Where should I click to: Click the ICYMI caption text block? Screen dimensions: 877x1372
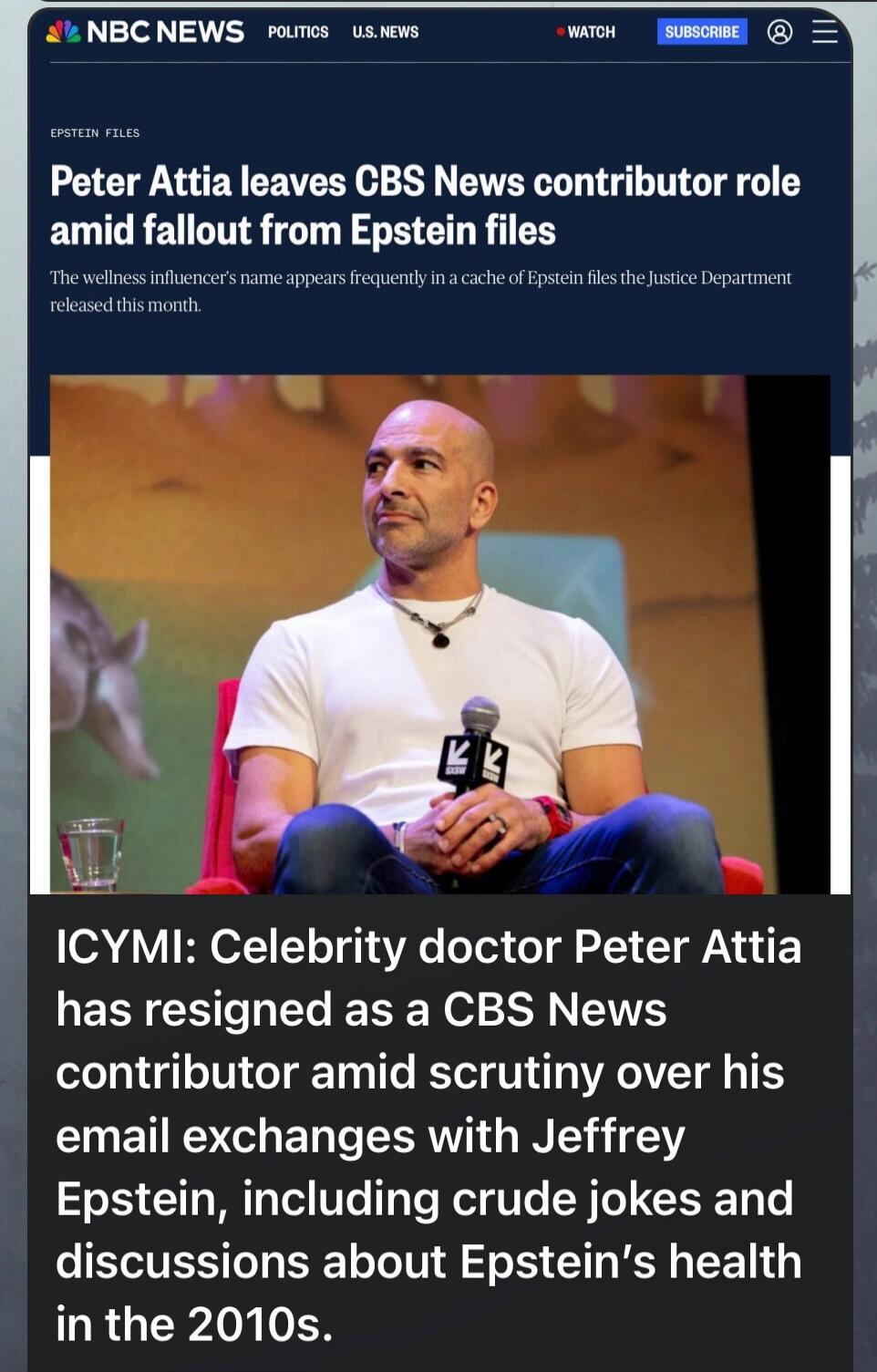428,1133
